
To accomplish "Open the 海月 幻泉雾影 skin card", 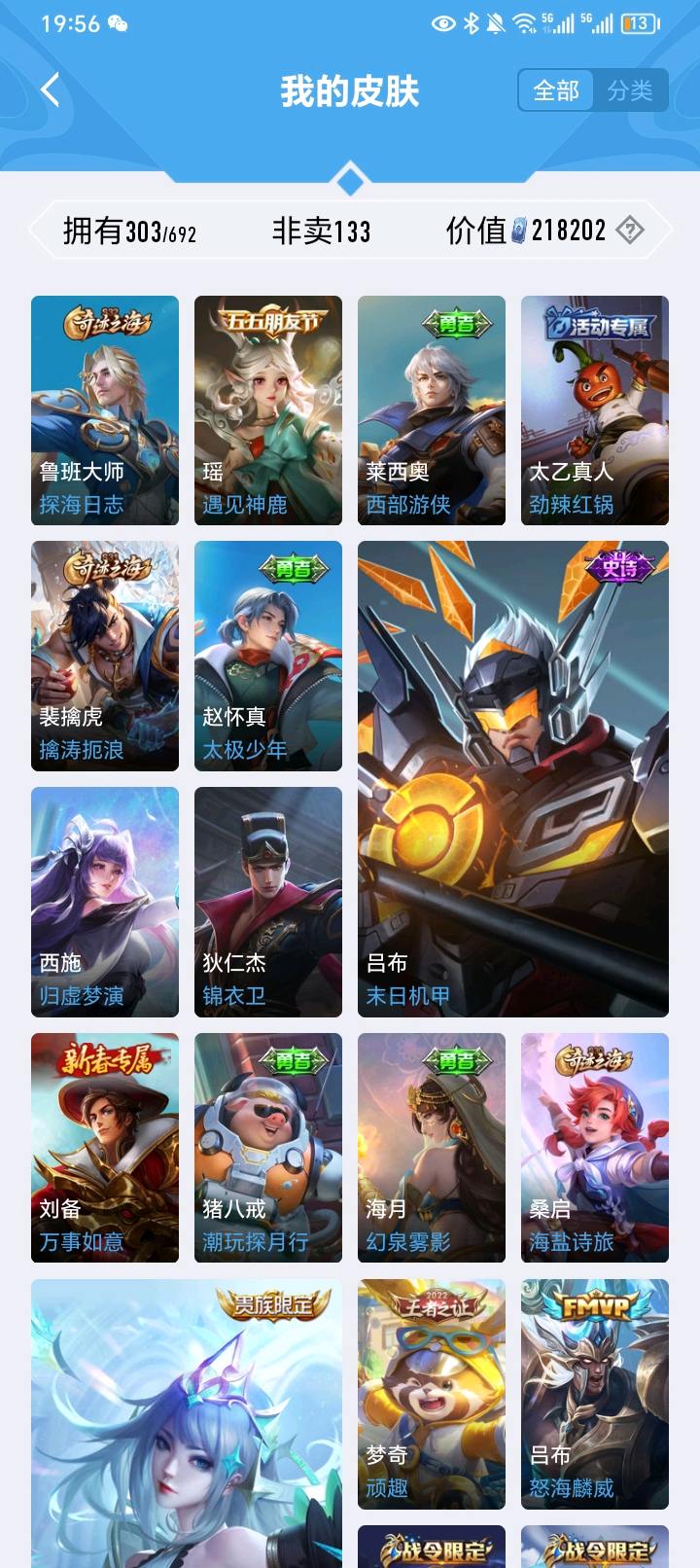I will click(x=432, y=1148).
